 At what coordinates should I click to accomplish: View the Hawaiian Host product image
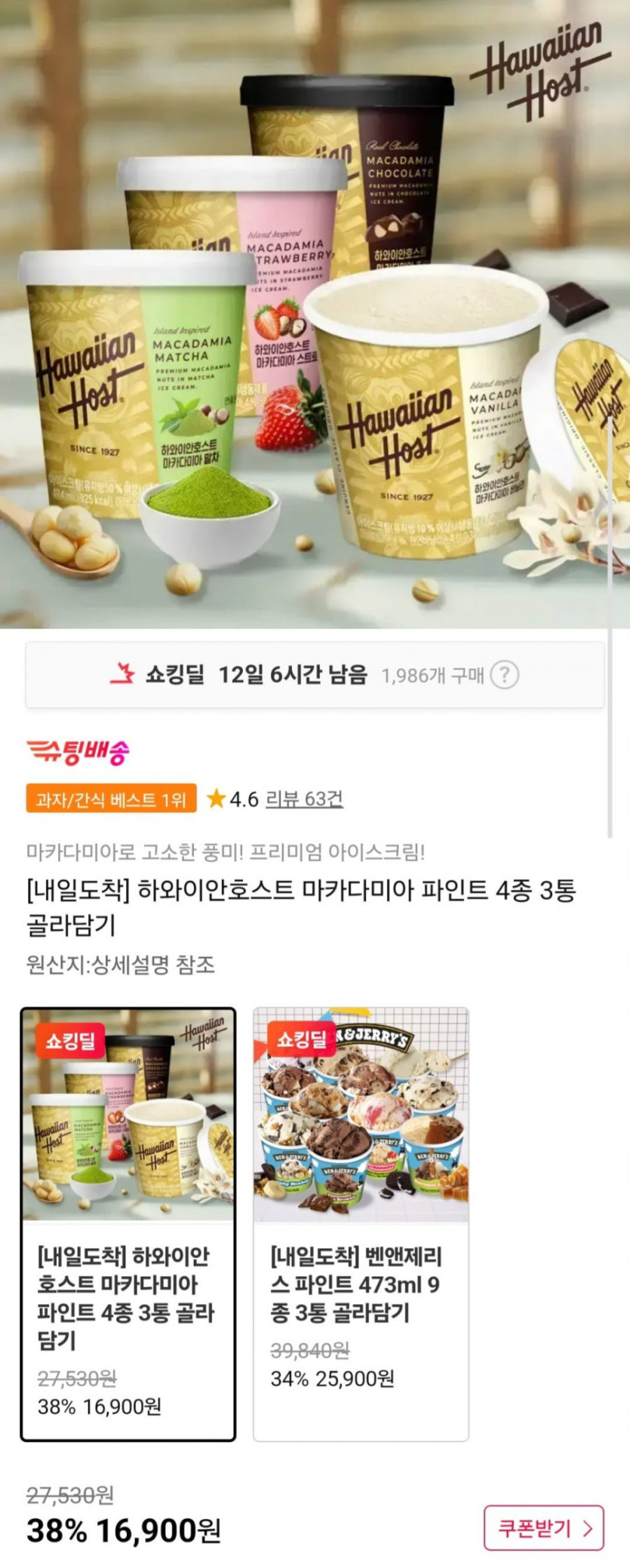pyautogui.click(x=315, y=314)
